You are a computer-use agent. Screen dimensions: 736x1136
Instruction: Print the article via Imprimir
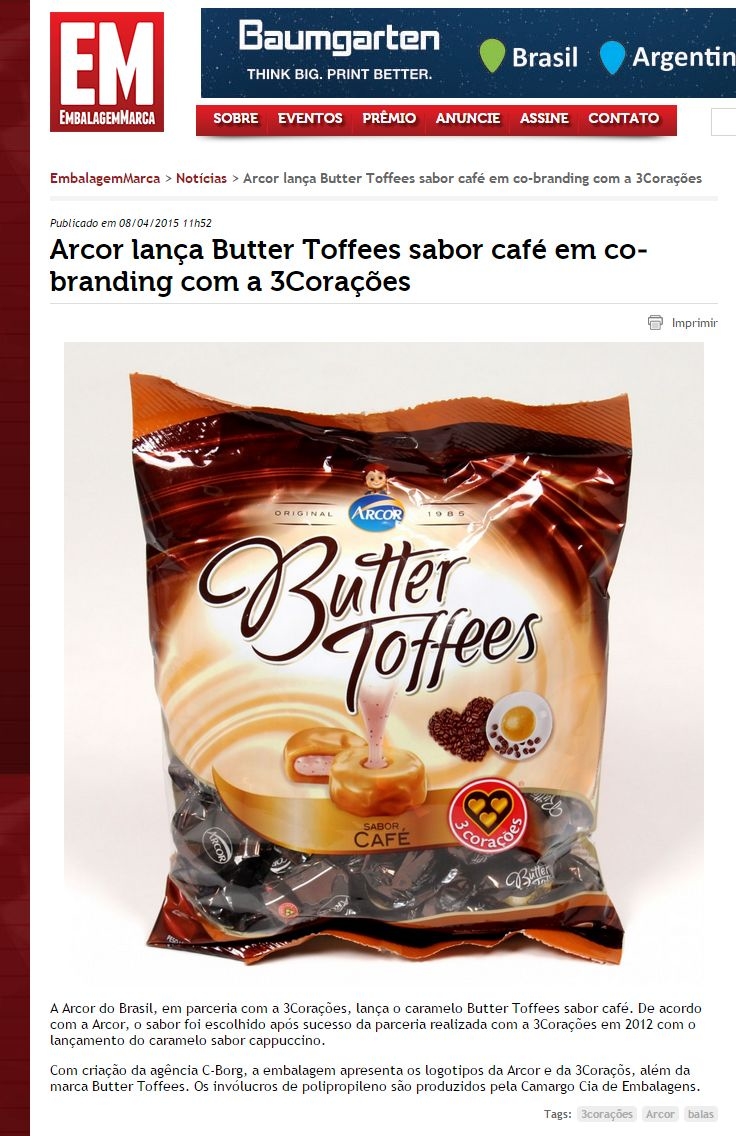click(x=682, y=322)
